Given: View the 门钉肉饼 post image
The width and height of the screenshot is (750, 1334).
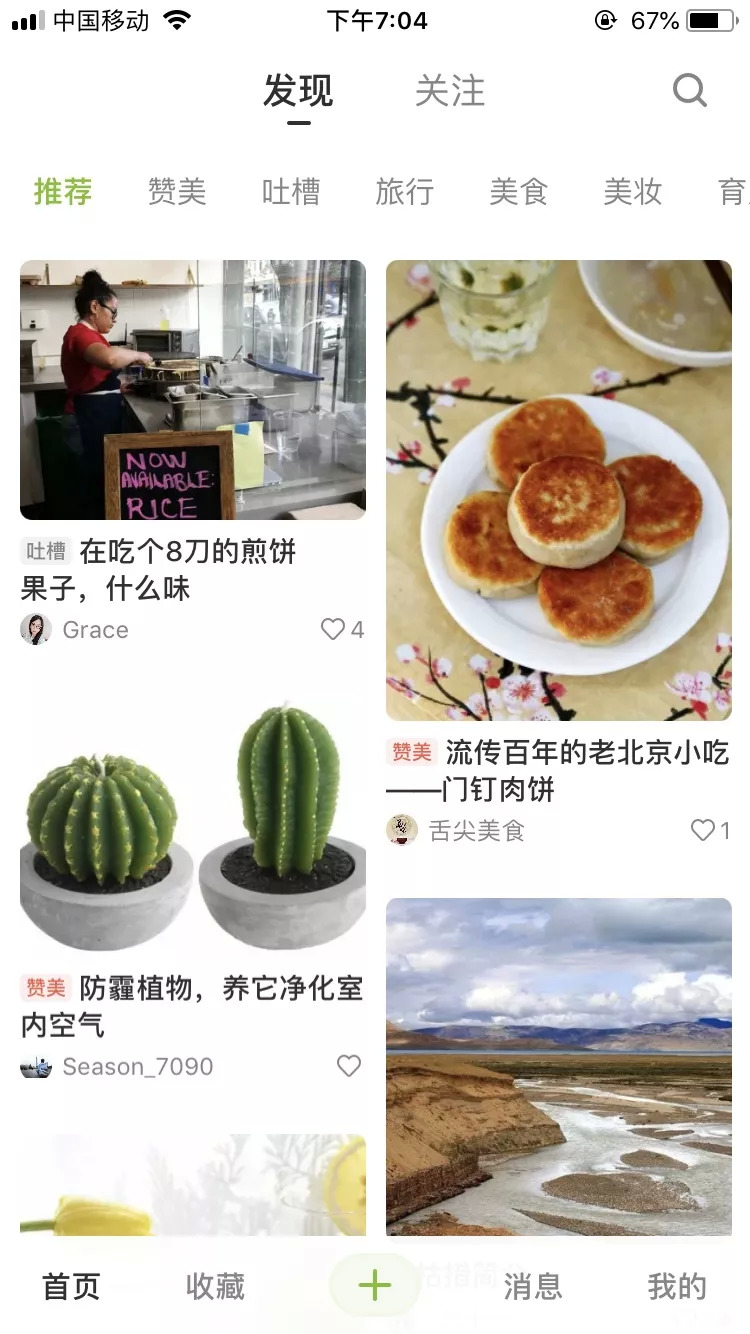Looking at the screenshot, I should [559, 490].
